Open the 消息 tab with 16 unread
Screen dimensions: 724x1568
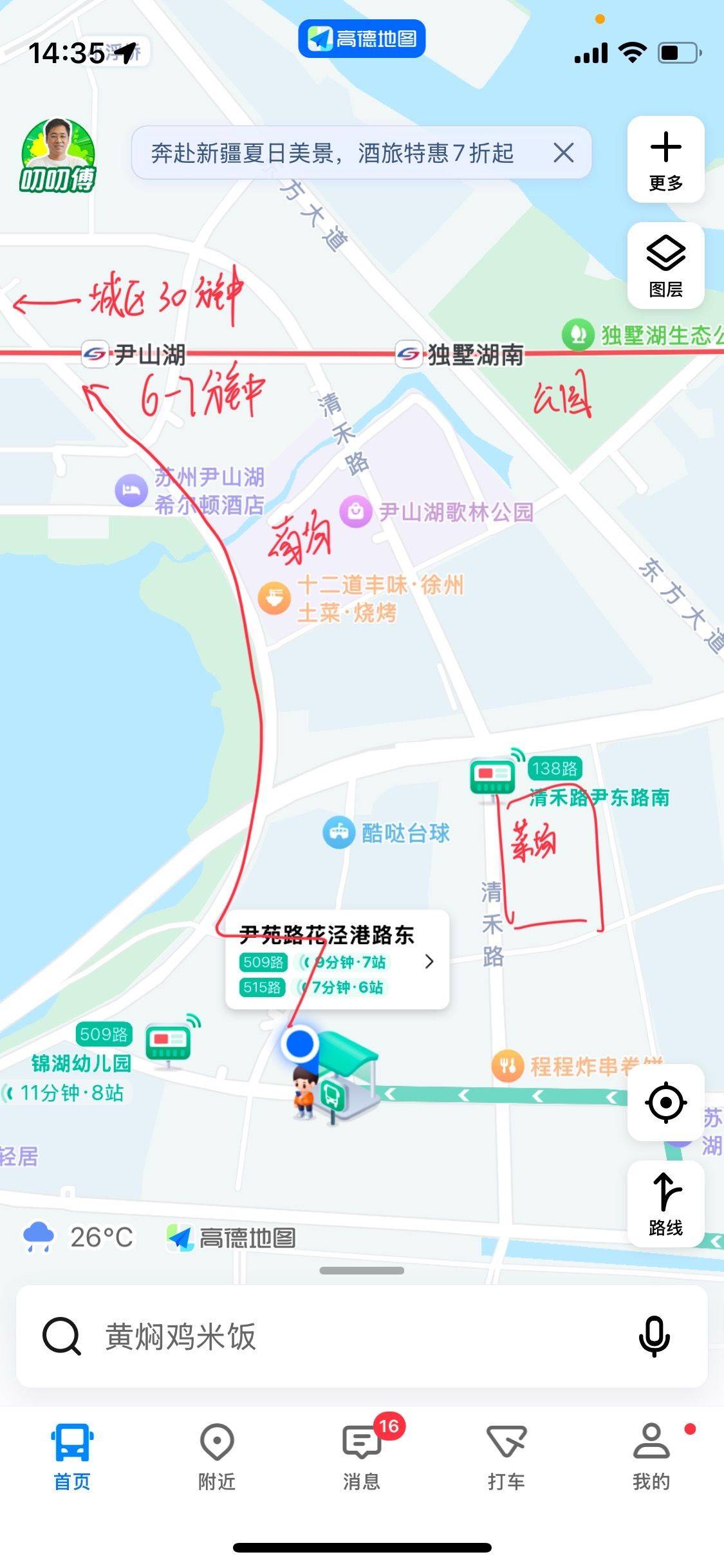click(362, 1456)
